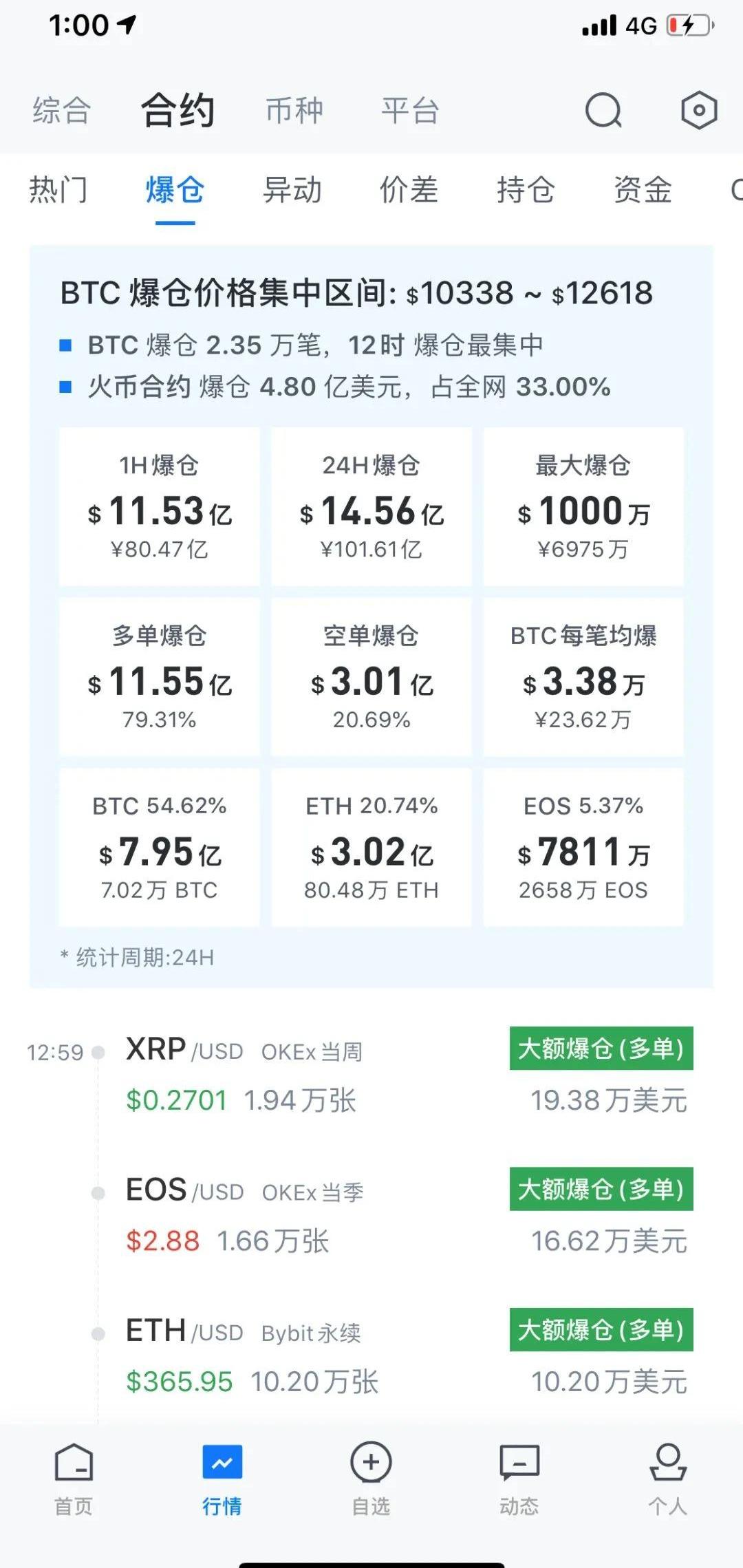Image resolution: width=743 pixels, height=1568 pixels.
Task: Select the 币种 top tab
Action: coord(294,111)
